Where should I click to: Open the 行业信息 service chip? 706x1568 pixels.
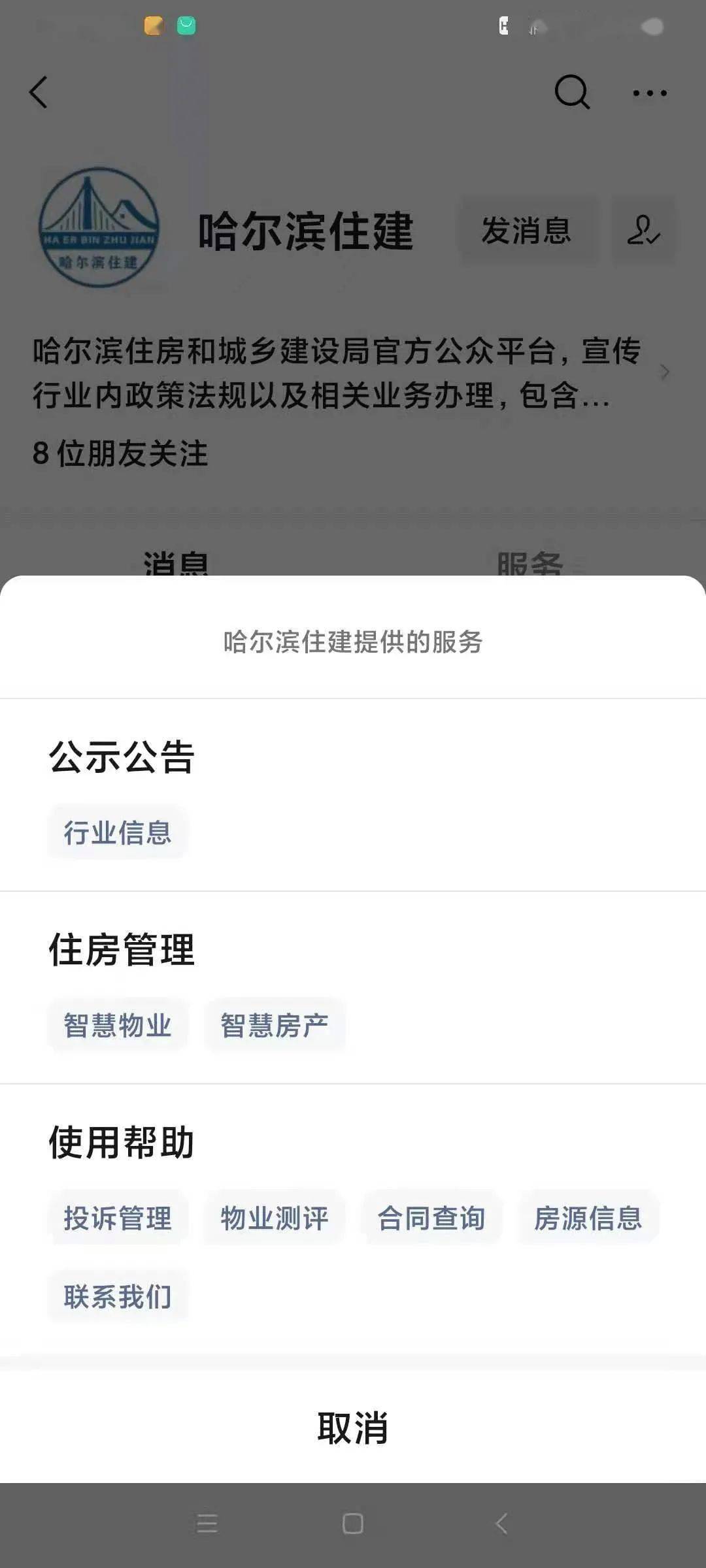point(118,833)
